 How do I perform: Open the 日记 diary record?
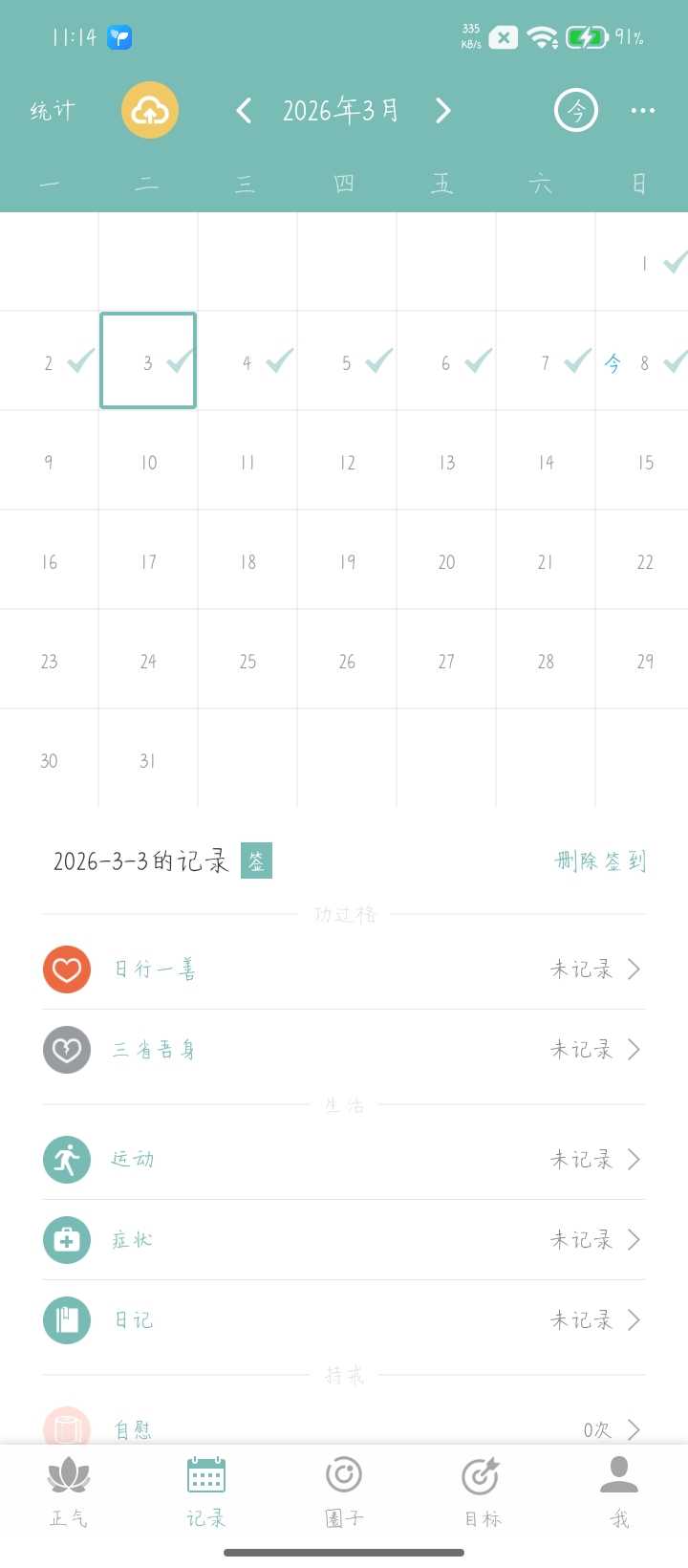pyautogui.click(x=344, y=1320)
